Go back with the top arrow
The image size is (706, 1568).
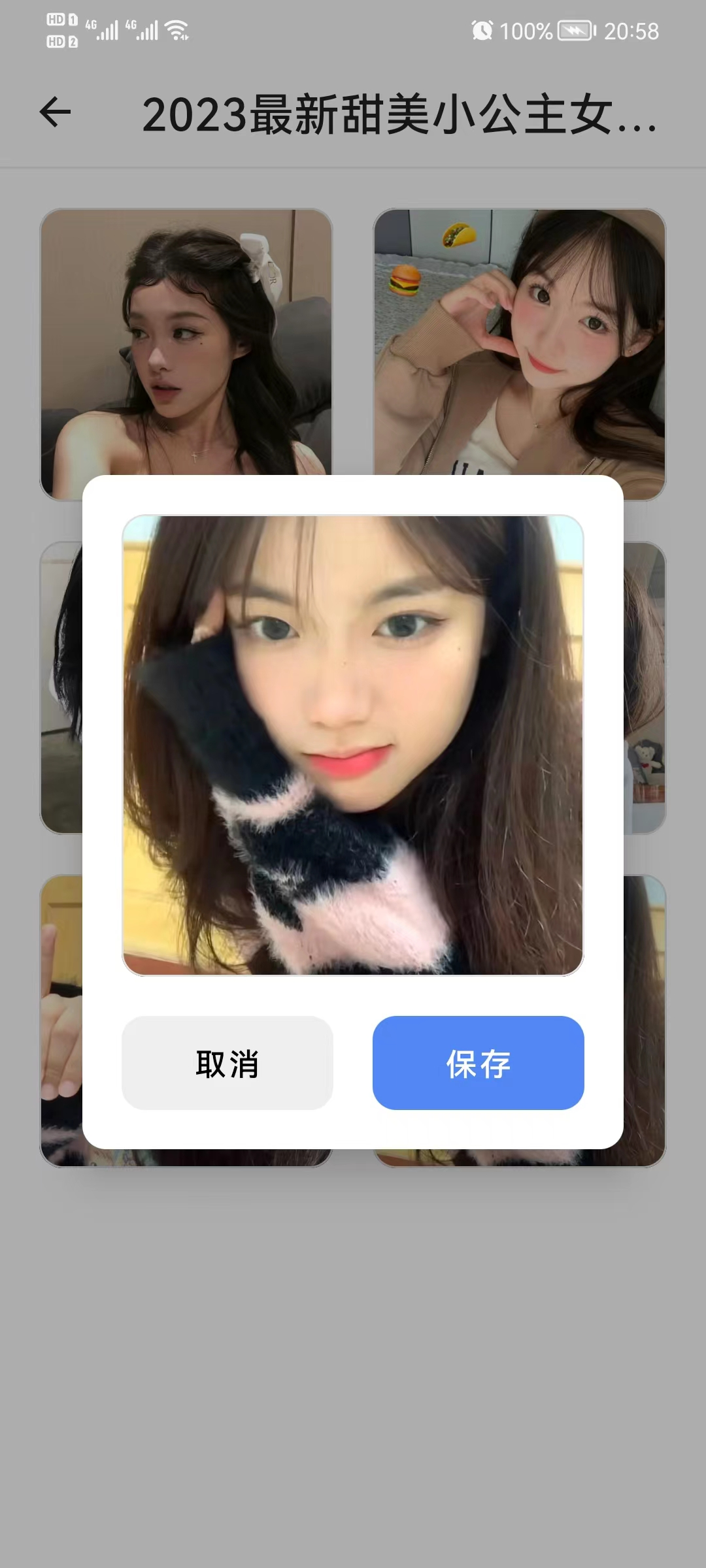pyautogui.click(x=56, y=112)
